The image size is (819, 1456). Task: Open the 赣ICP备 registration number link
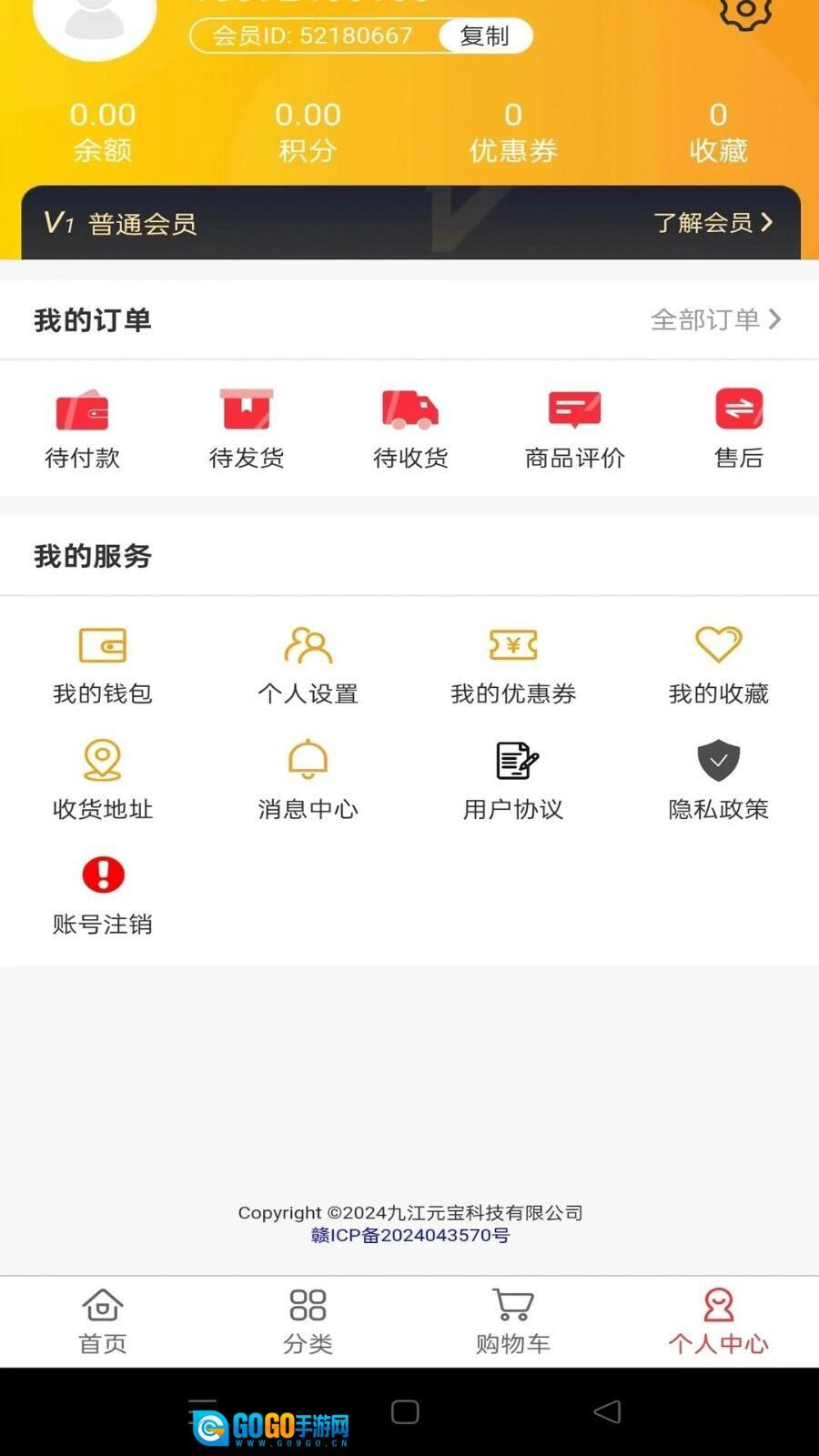[409, 1236]
